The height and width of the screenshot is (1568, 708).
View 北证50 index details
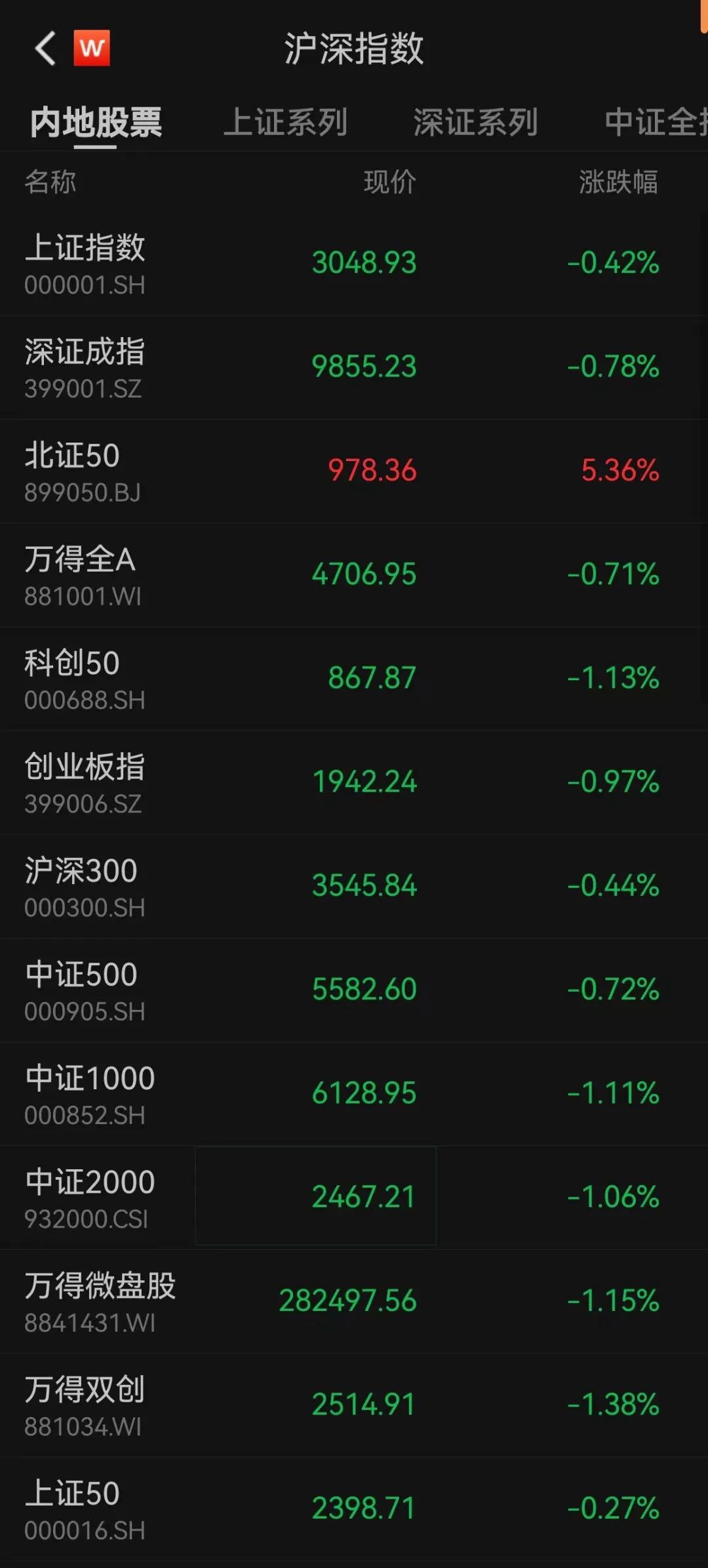[354, 471]
